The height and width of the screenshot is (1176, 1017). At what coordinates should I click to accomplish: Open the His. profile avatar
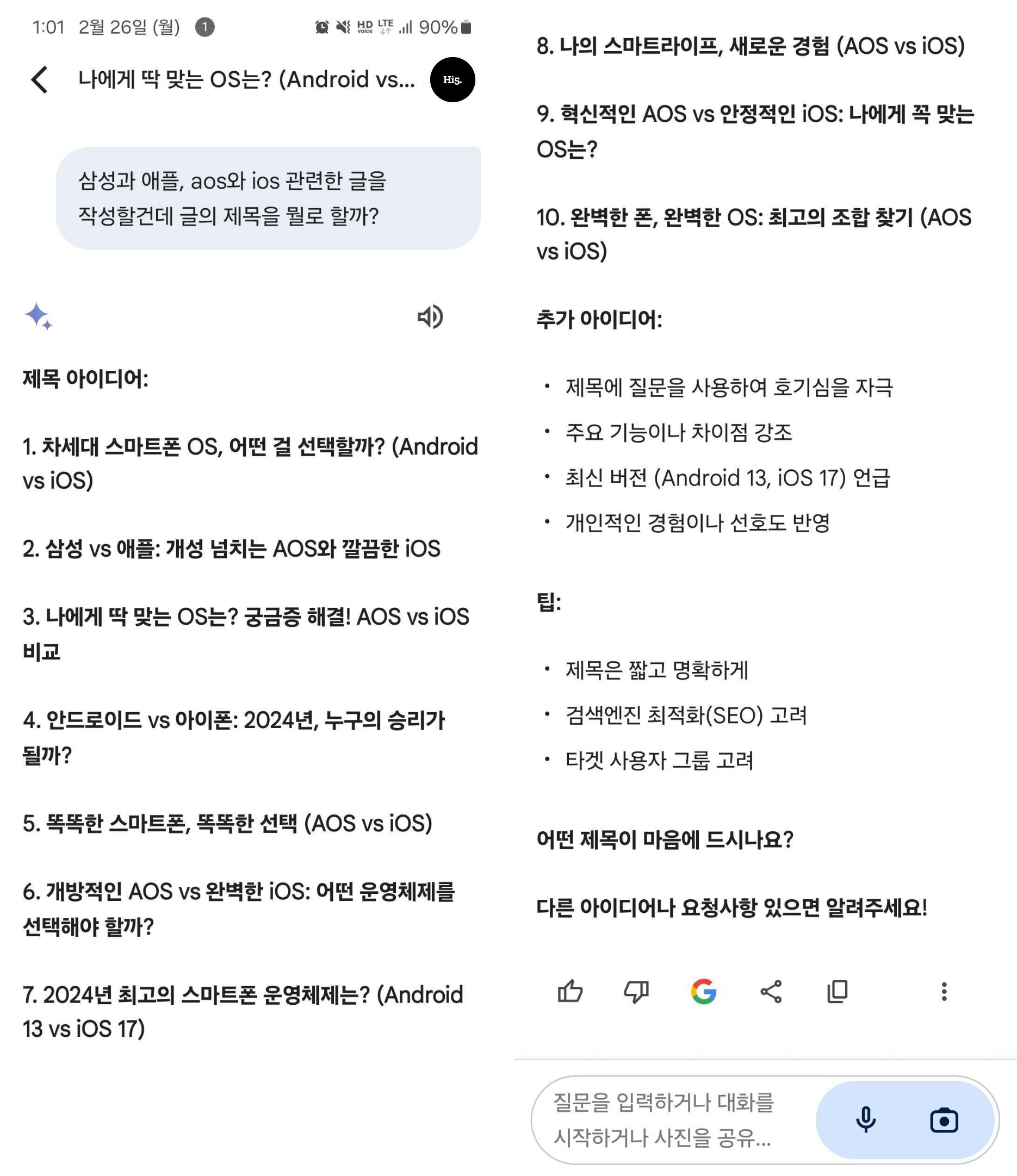coord(452,79)
